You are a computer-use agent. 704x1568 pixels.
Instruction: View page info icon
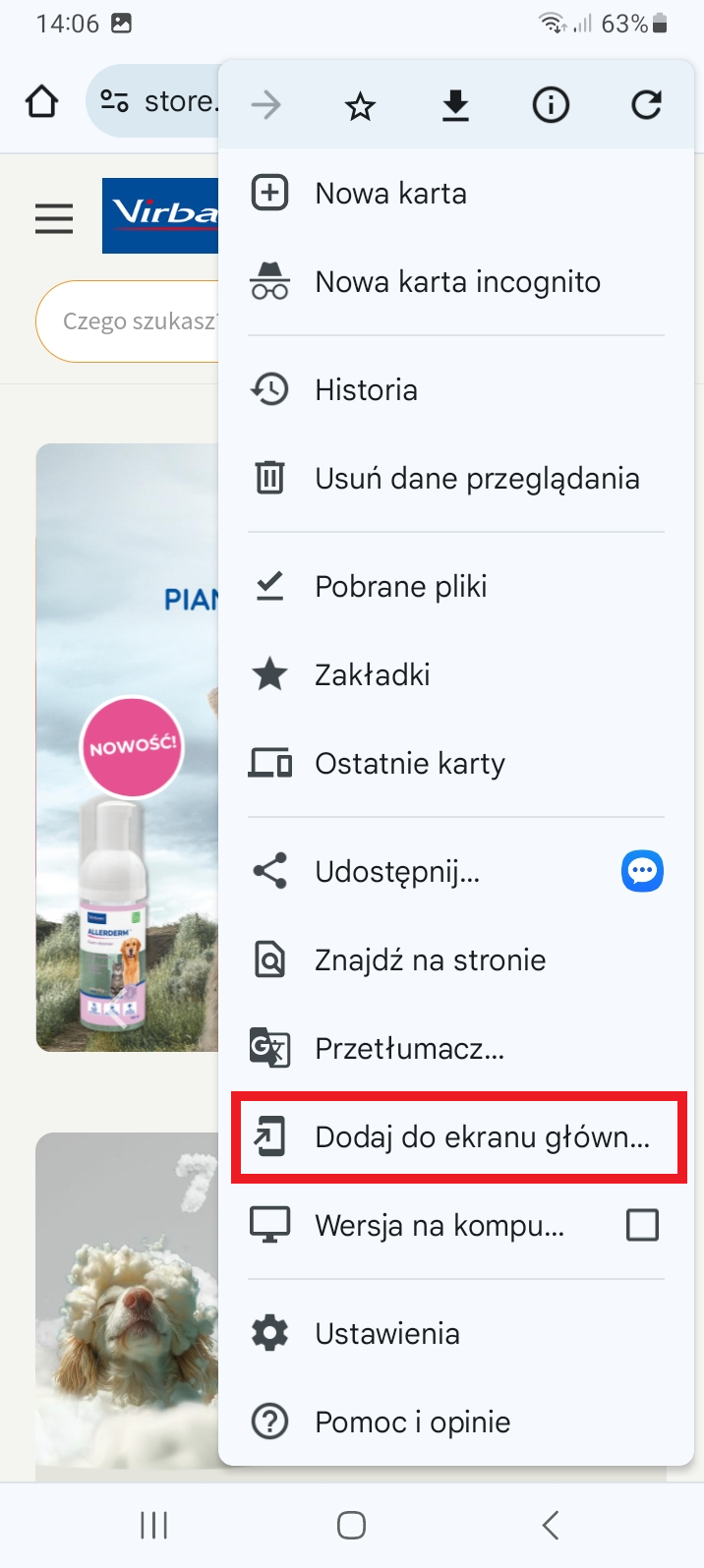[x=551, y=105]
